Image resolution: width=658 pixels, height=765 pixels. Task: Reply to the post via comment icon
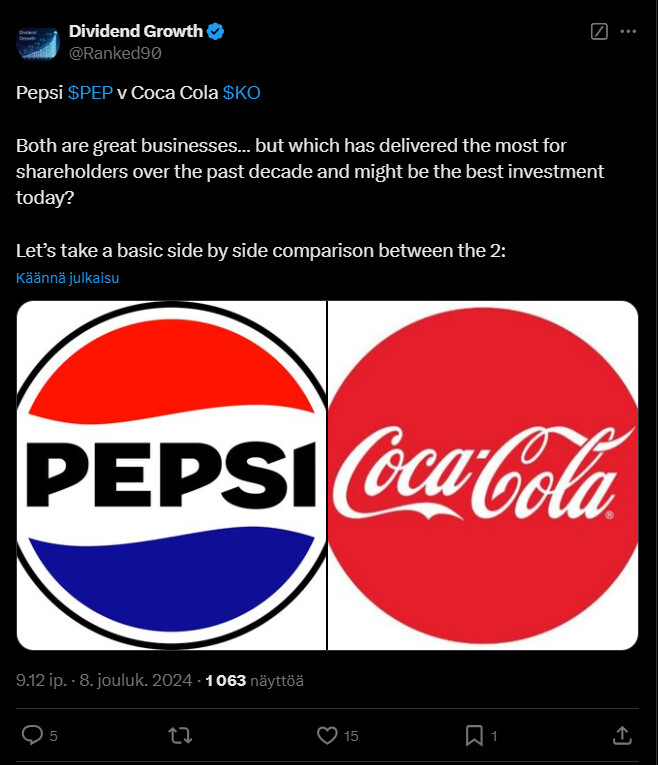[x=32, y=736]
